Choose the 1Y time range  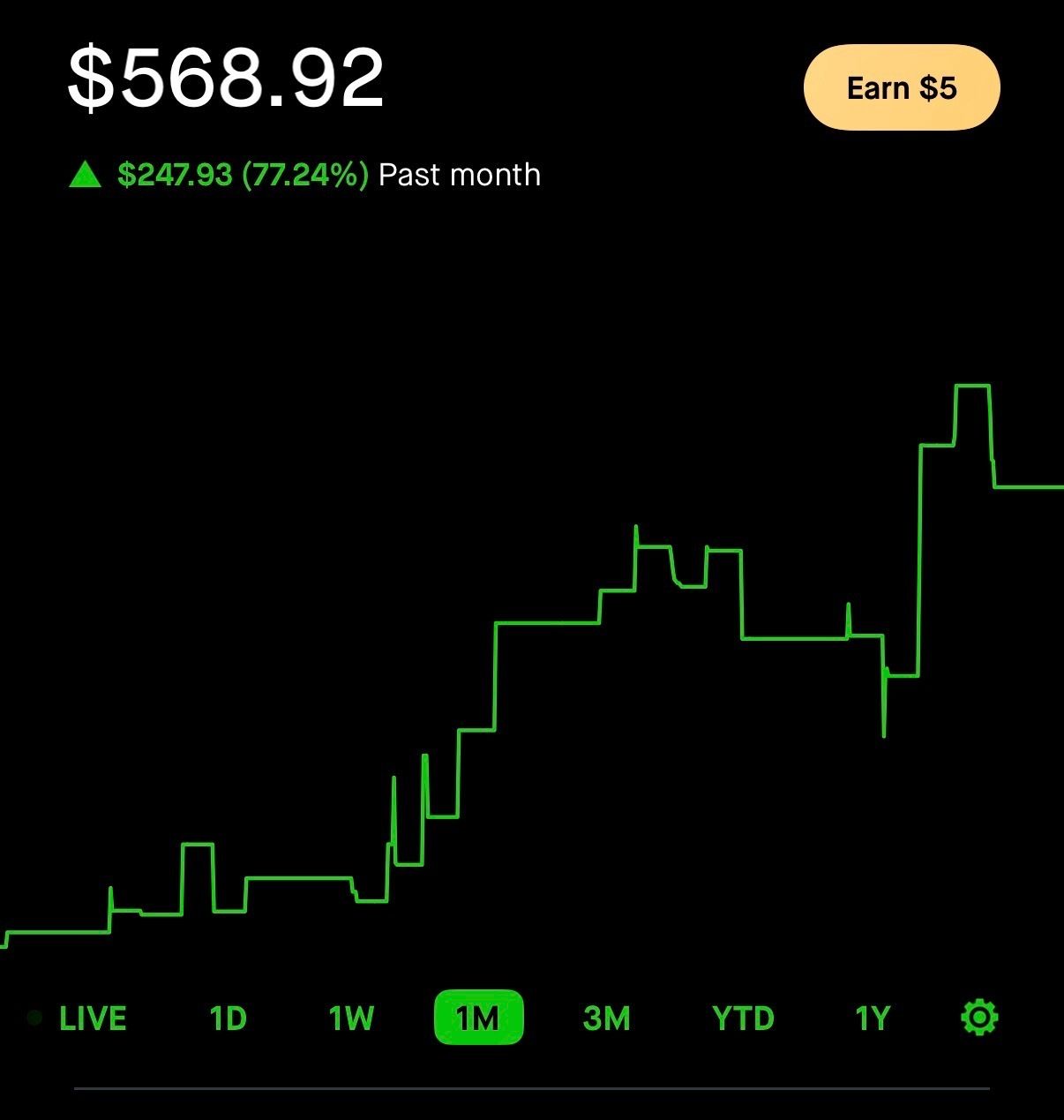tap(873, 1019)
